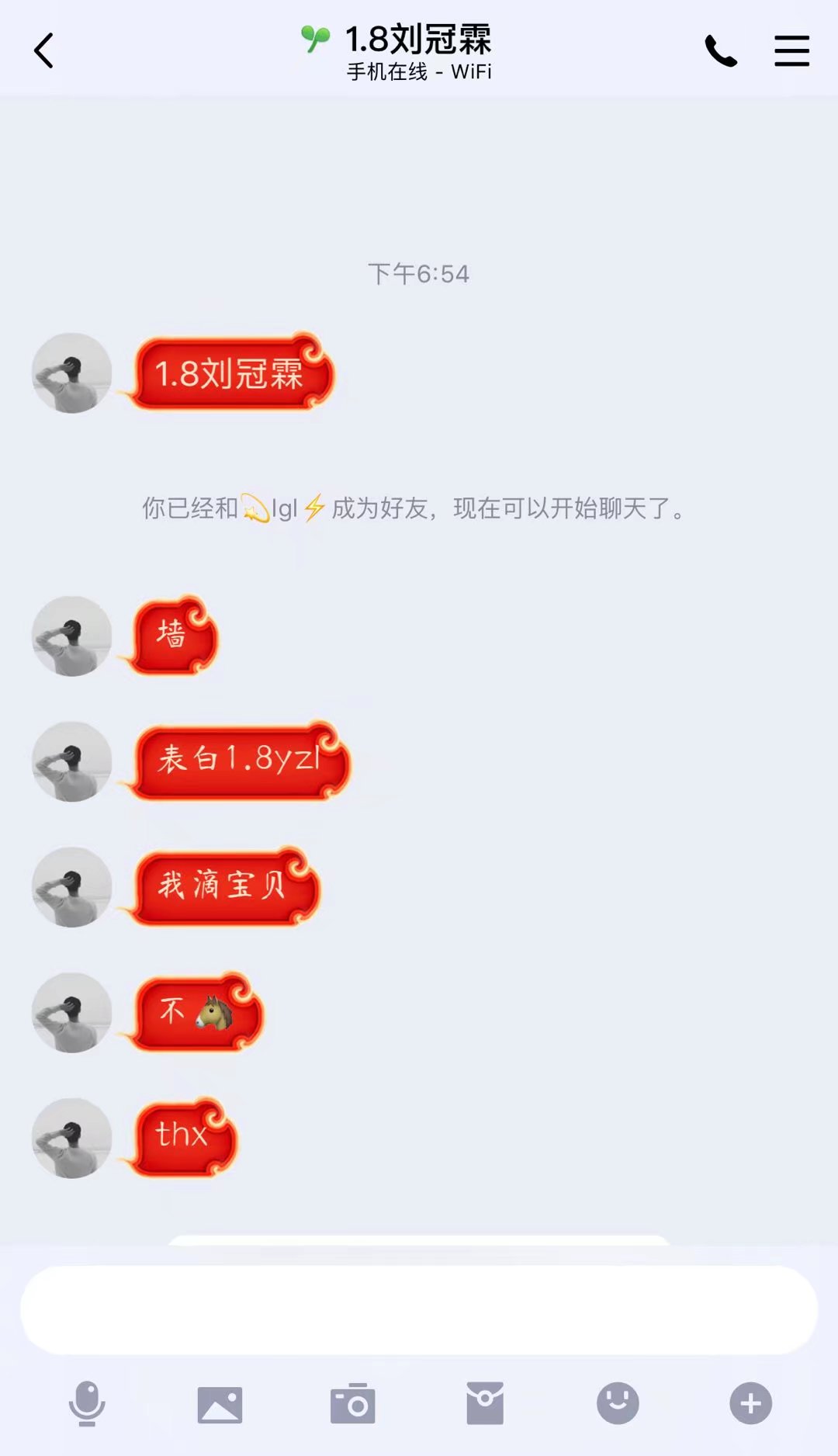Send a red packet
The width and height of the screenshot is (838, 1456).
(485, 1403)
